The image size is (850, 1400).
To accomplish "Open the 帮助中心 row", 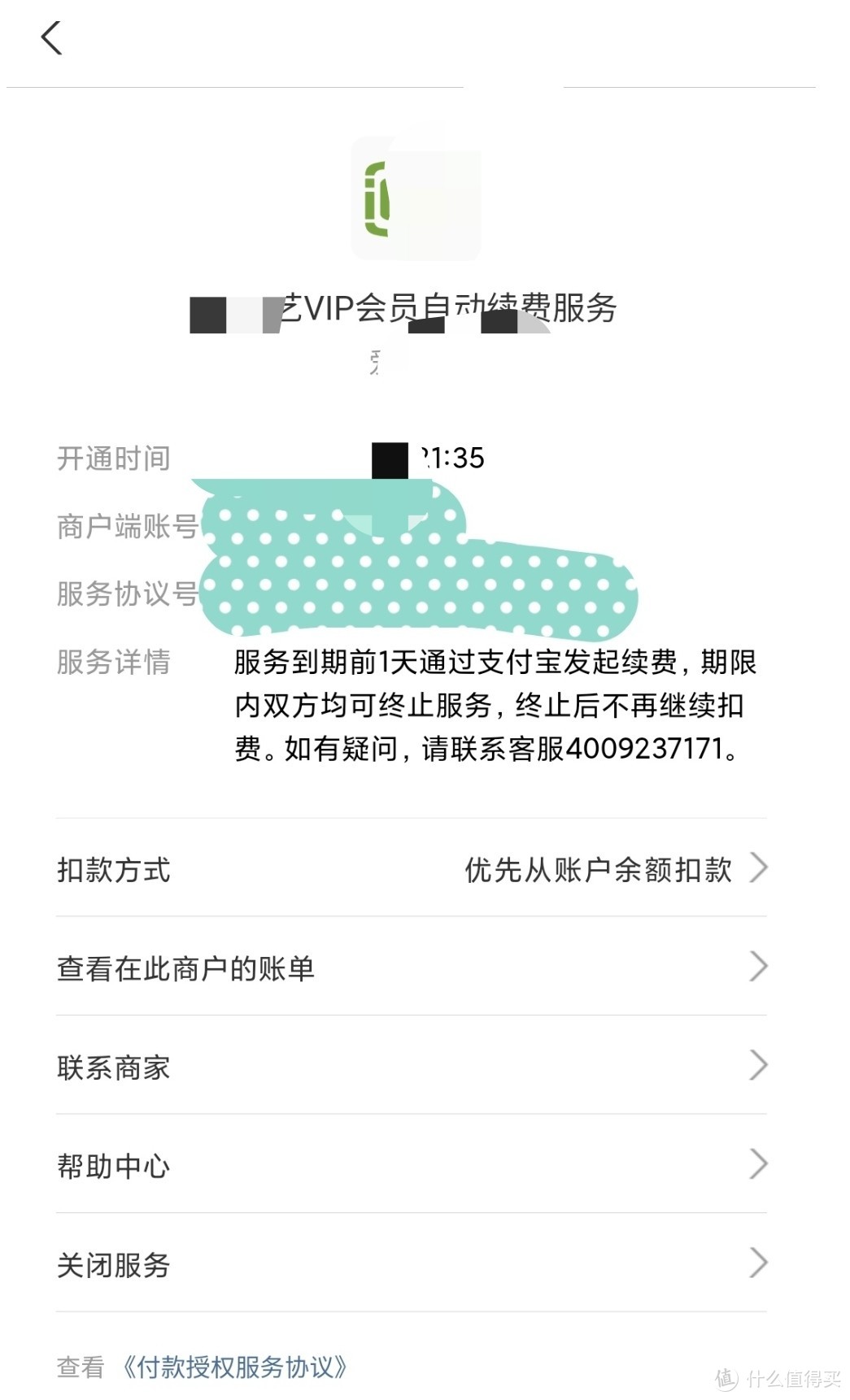I will click(411, 1165).
